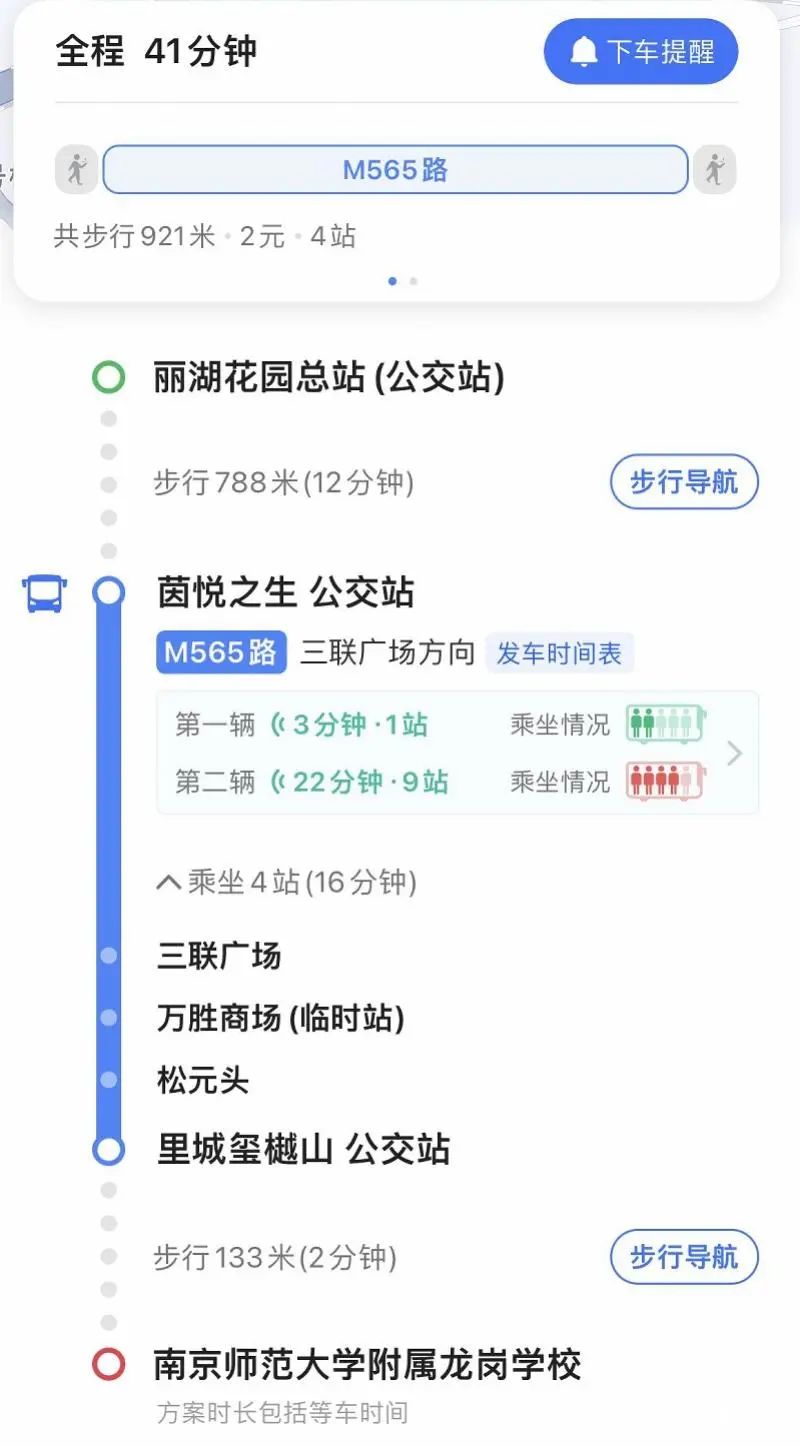Open real-time bus arrival details card
800x1446 pixels.
pos(457,752)
